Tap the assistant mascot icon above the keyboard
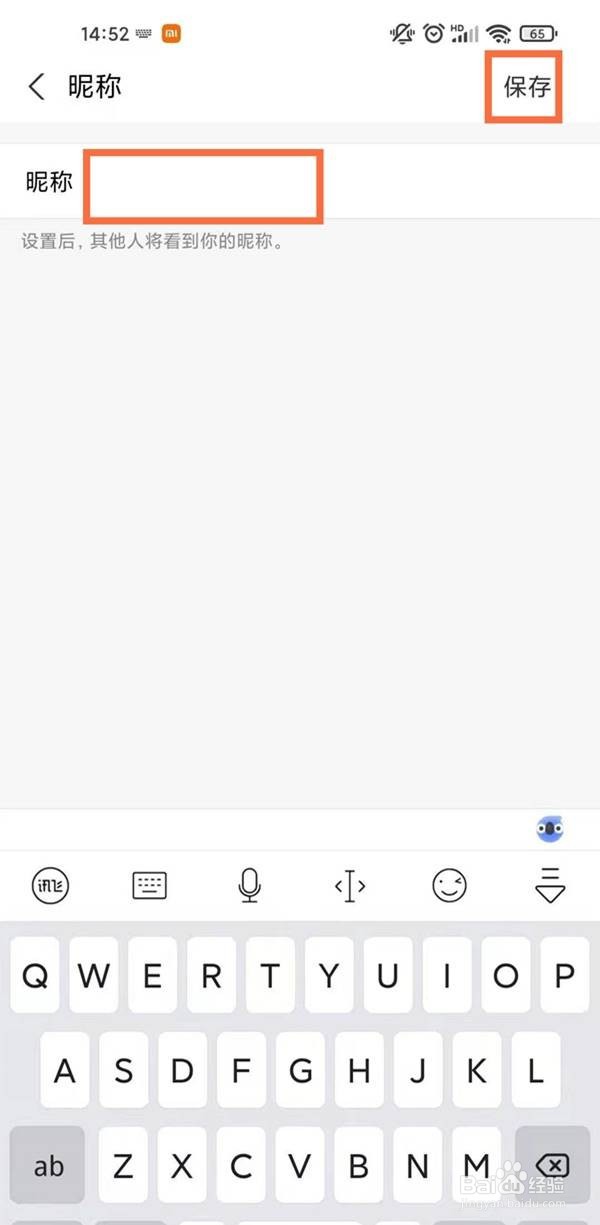 549,828
